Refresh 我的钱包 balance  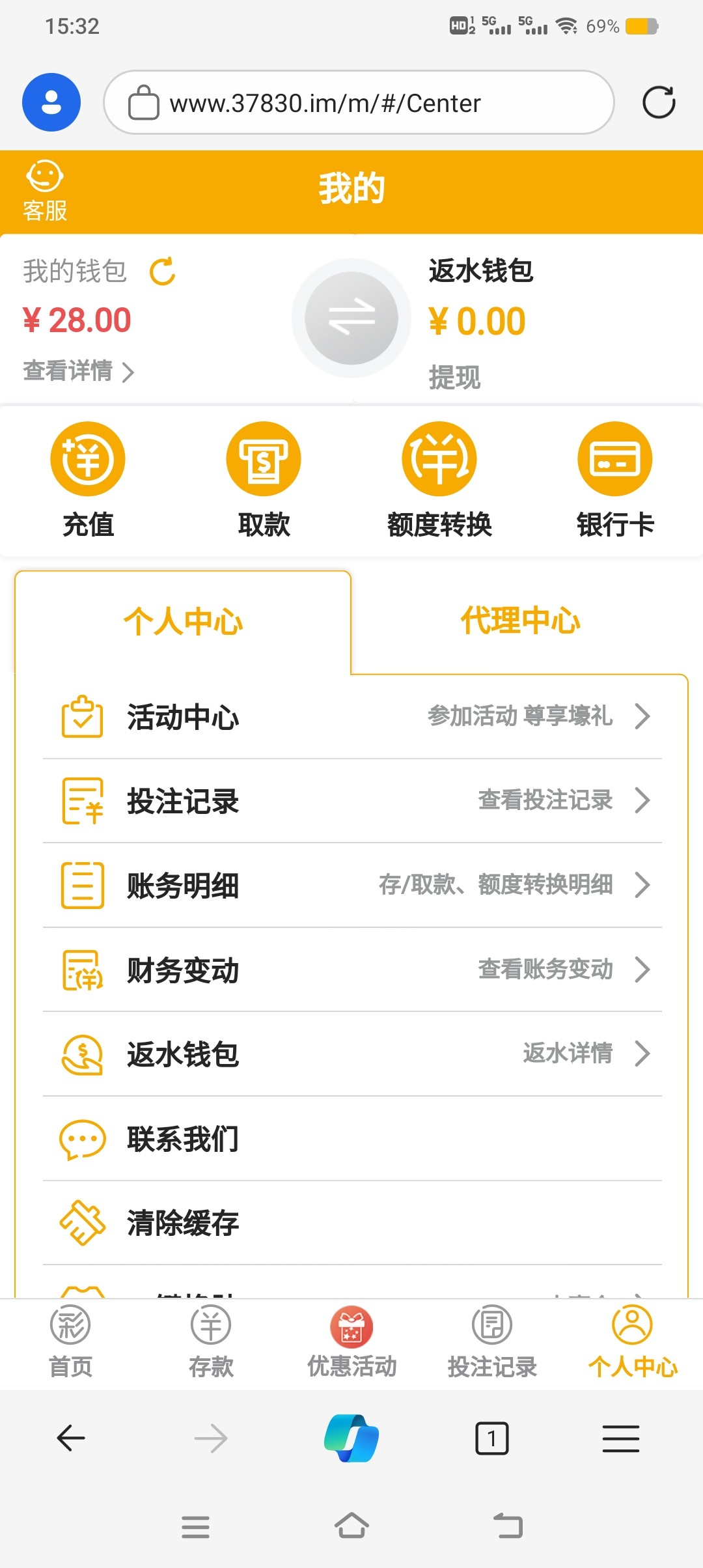click(x=163, y=272)
